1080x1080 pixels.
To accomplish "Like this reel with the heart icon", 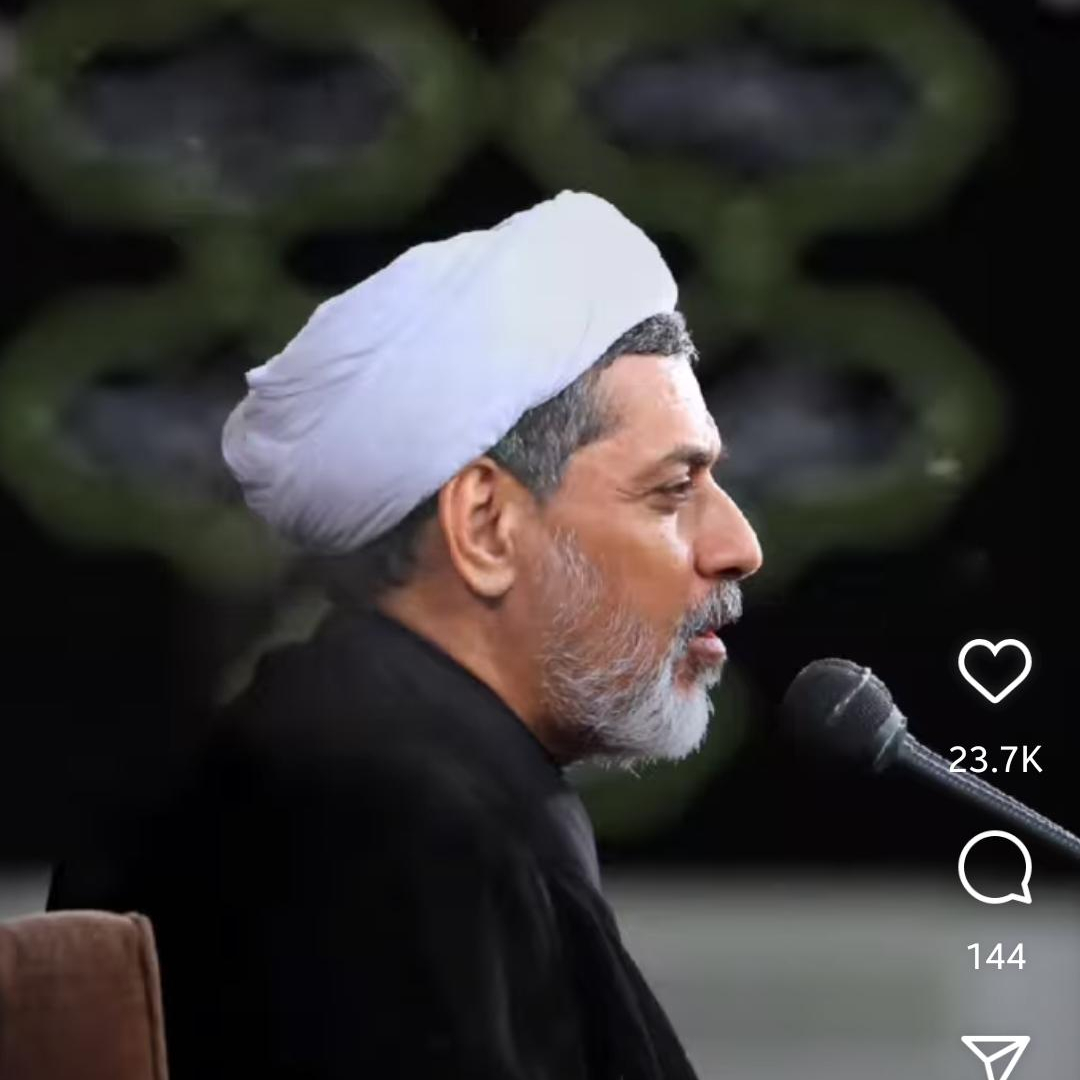I will pyautogui.click(x=994, y=670).
